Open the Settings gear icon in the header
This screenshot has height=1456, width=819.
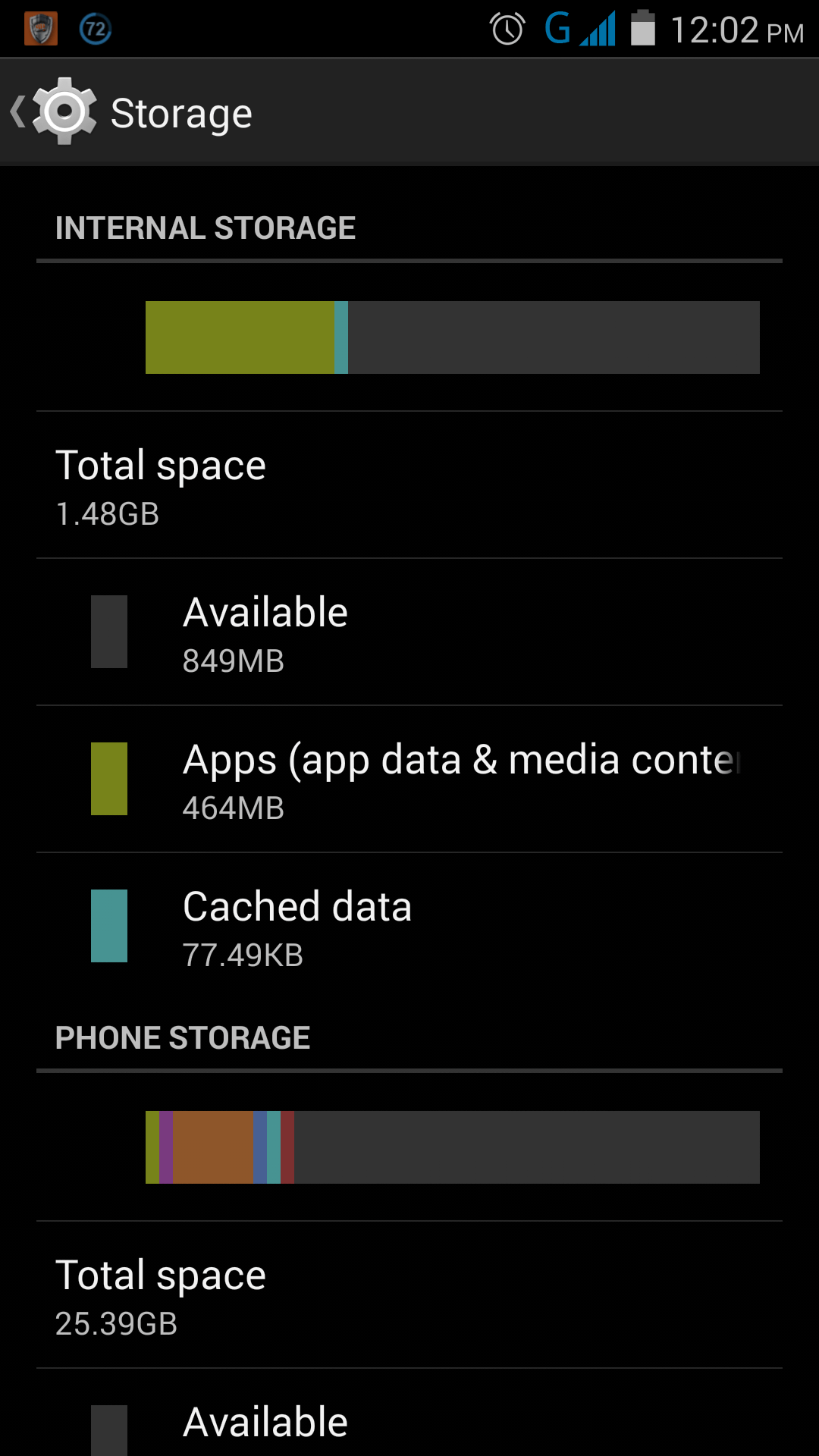point(64,111)
